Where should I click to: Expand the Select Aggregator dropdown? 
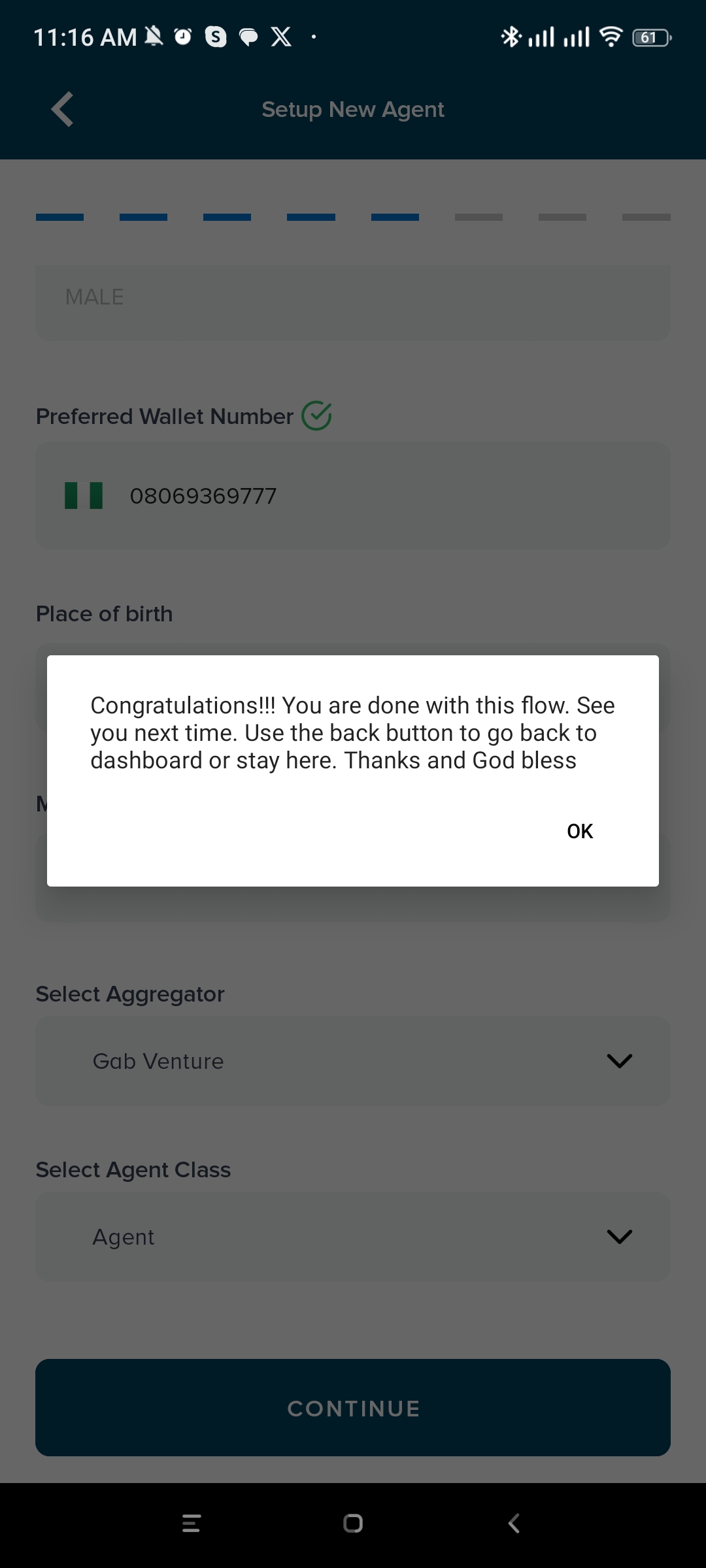tap(353, 1061)
